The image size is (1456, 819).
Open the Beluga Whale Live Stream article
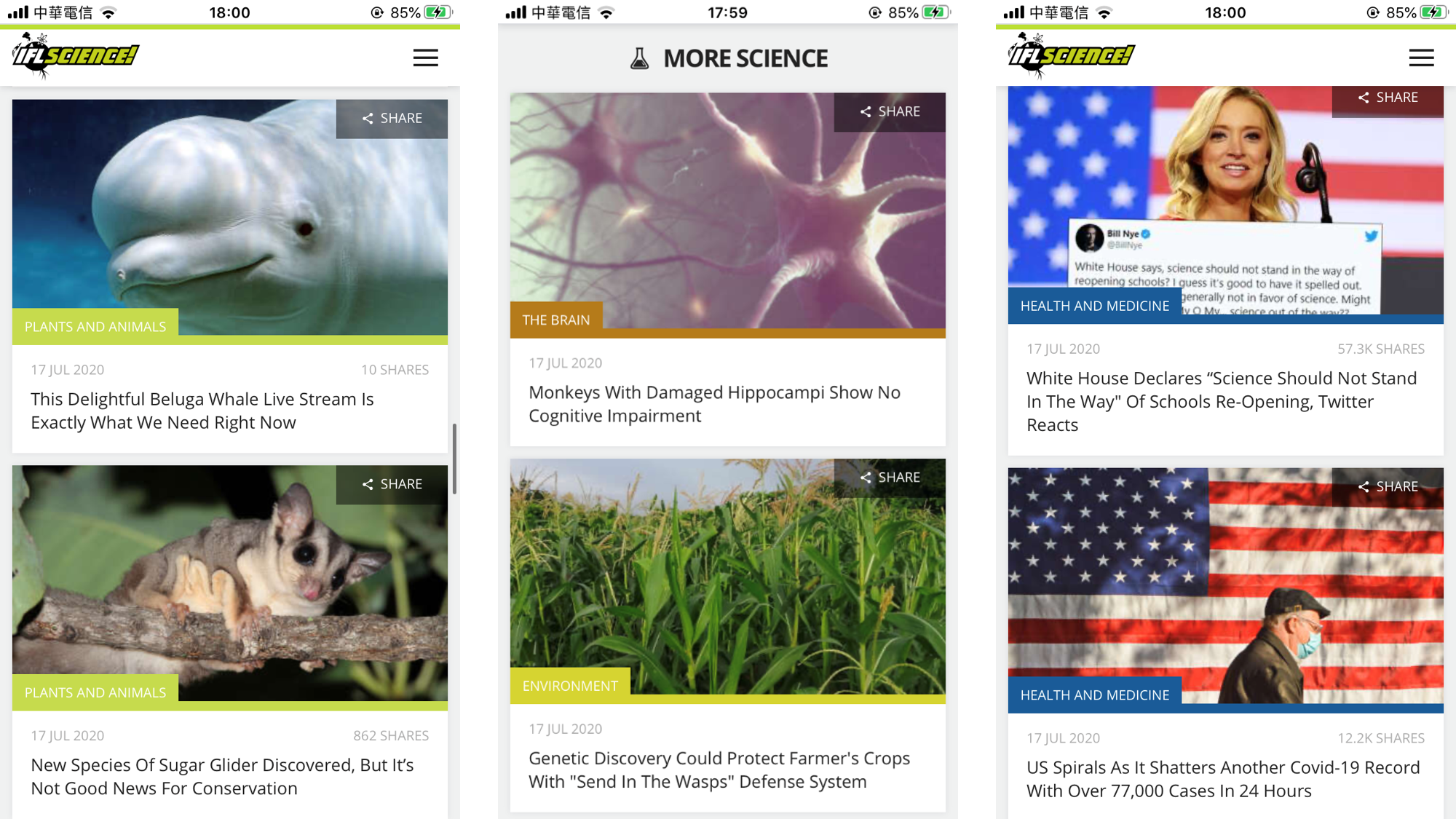coord(202,411)
